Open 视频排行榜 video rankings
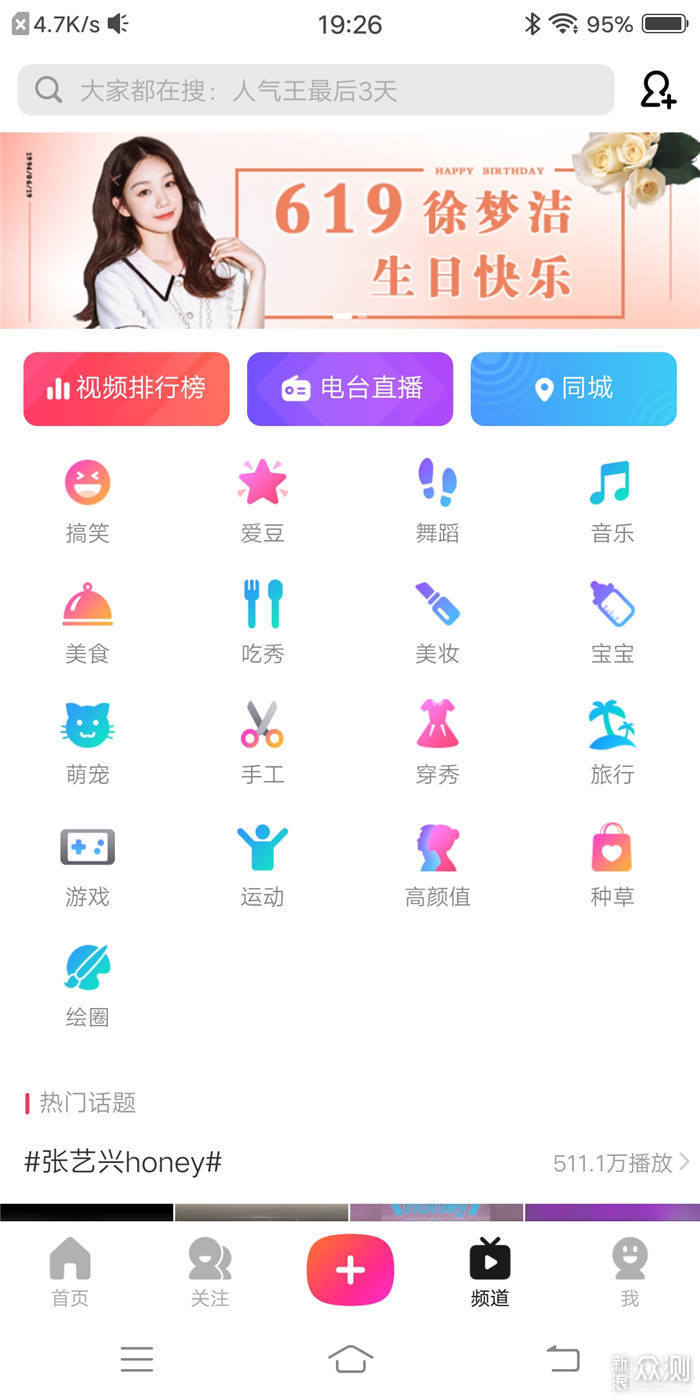 127,389
